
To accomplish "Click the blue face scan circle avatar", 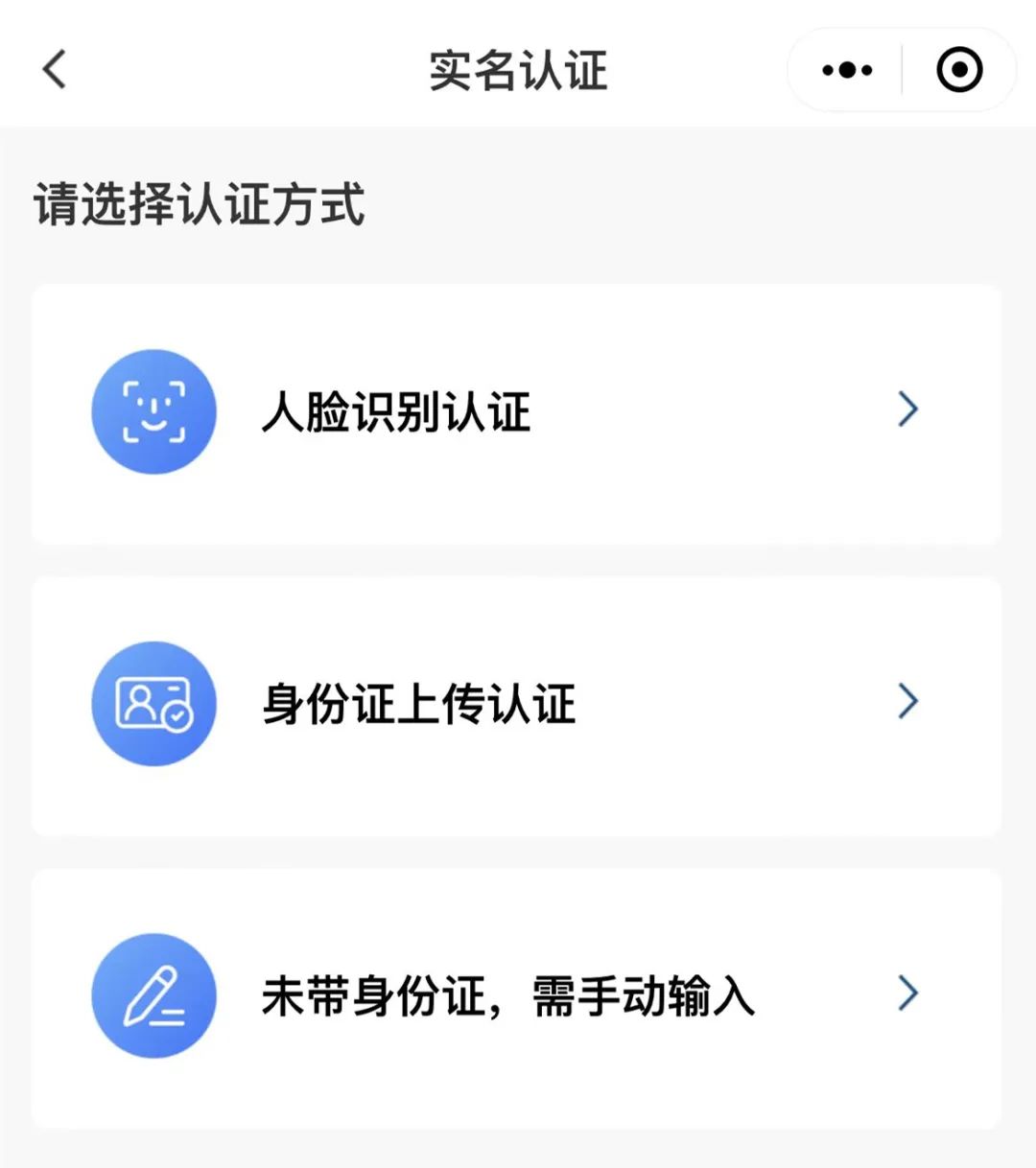I will [x=153, y=410].
